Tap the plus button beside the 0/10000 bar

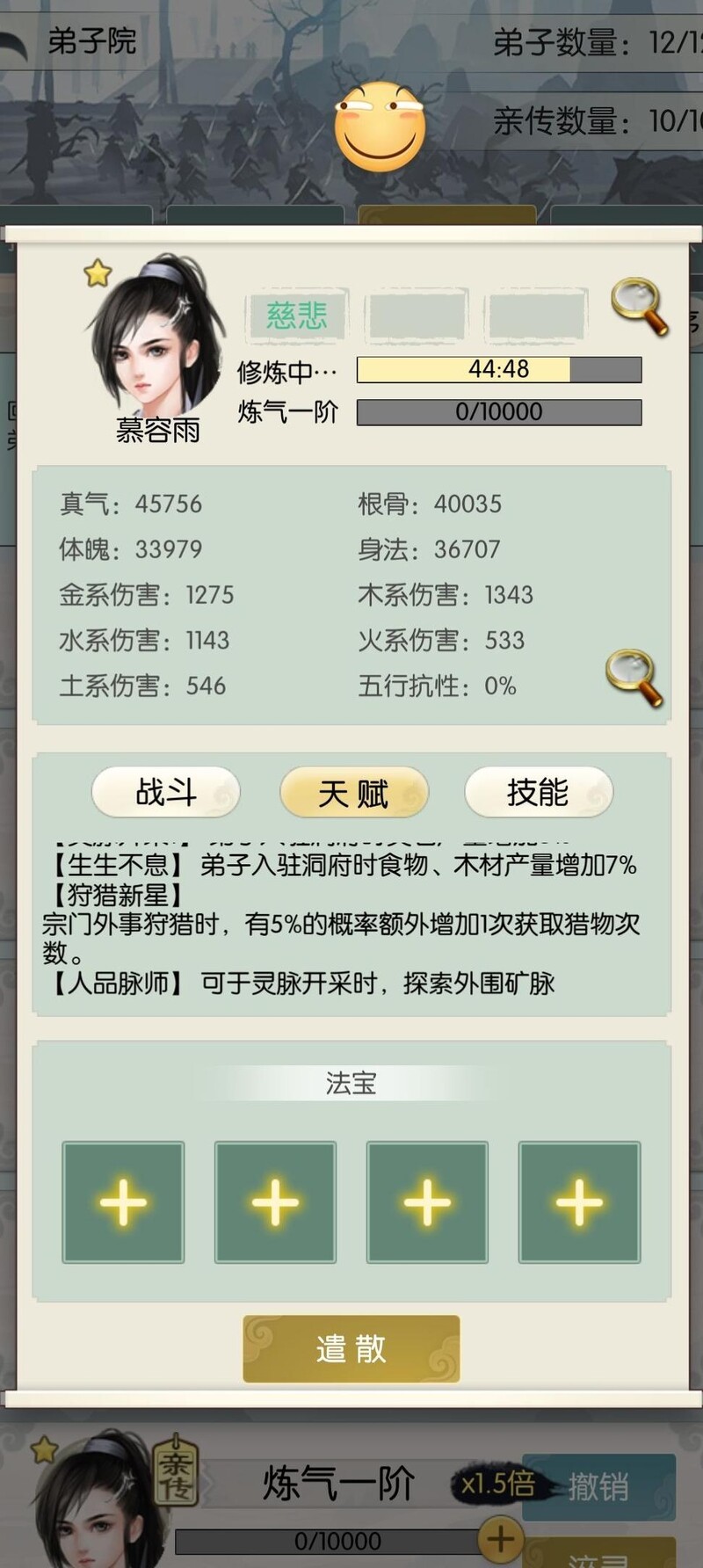point(501,1539)
